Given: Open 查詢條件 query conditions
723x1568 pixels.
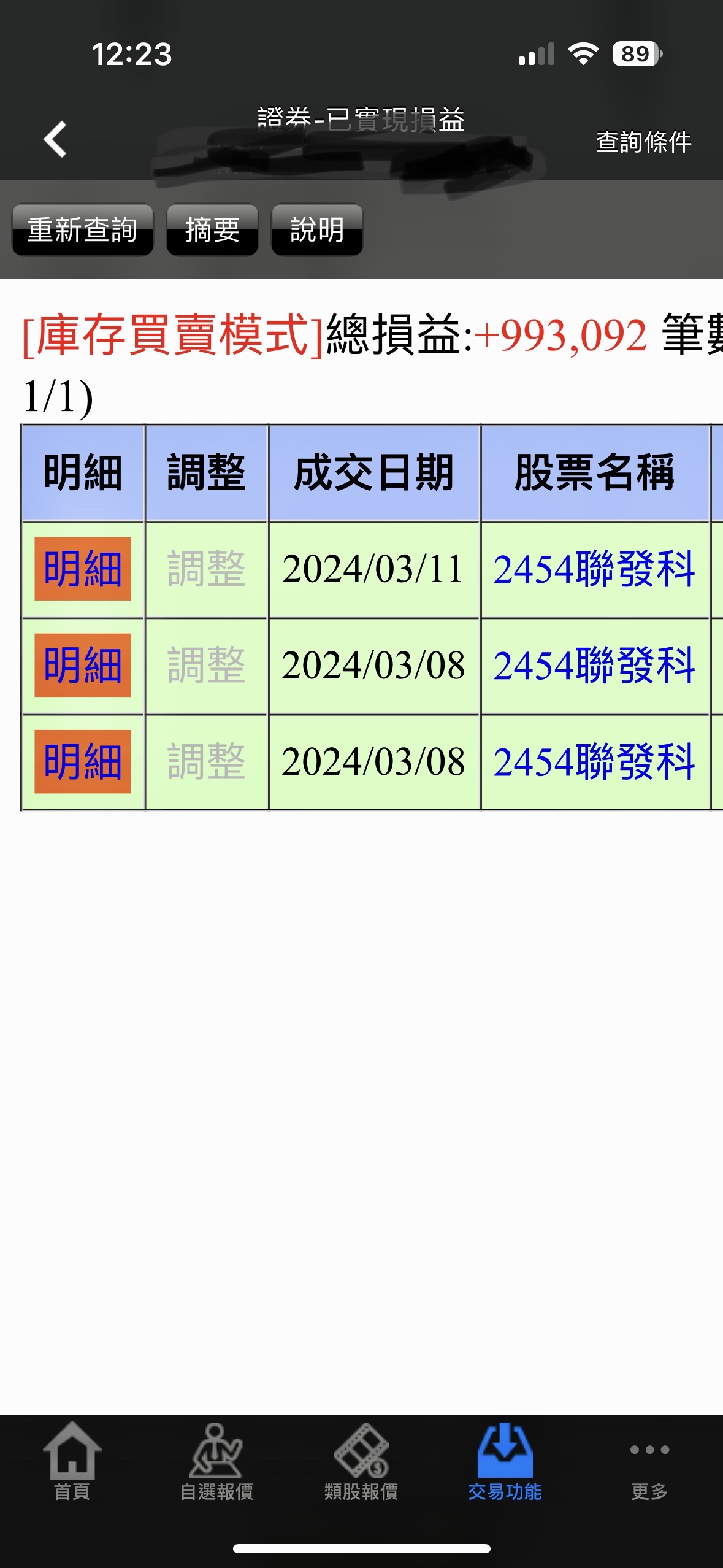Looking at the screenshot, I should [x=643, y=142].
